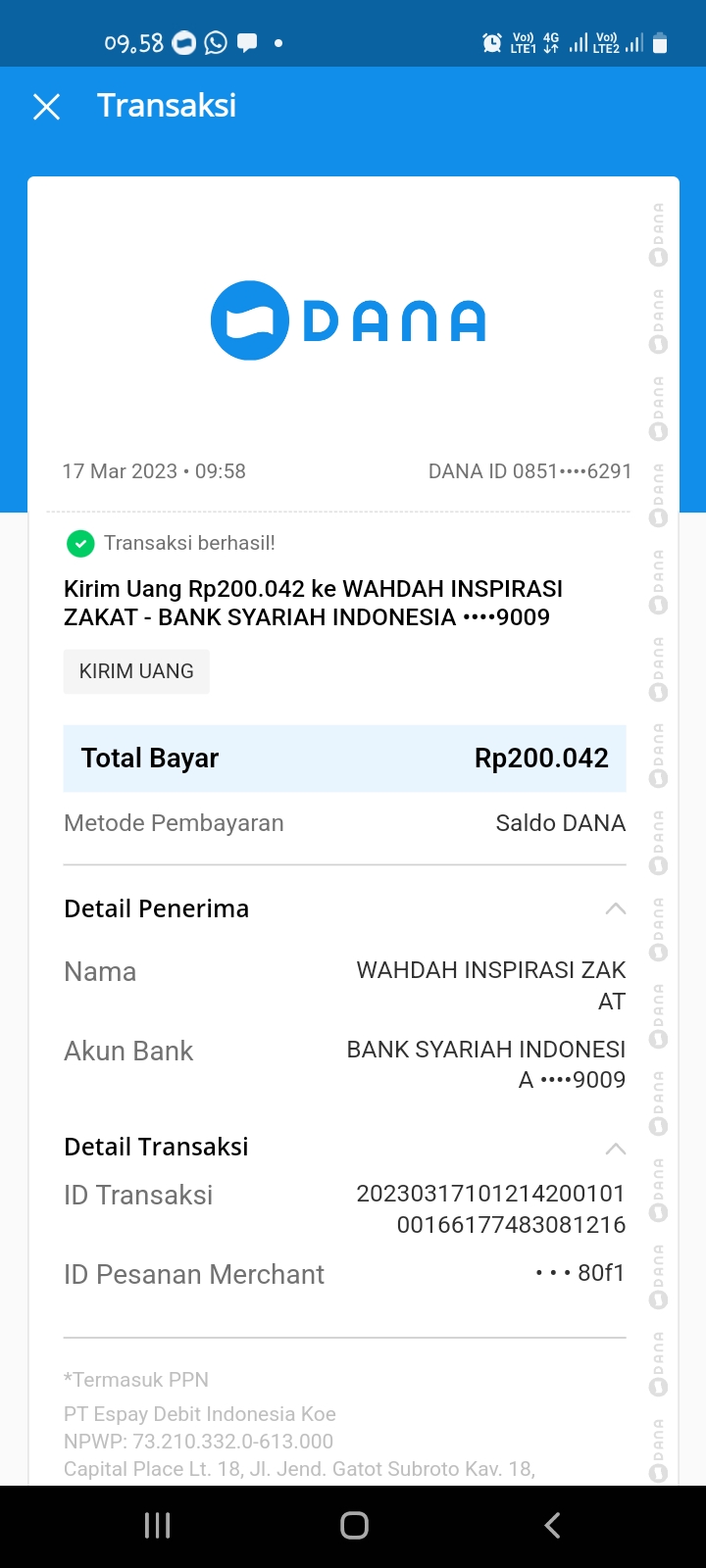Go to the phone's home screen
Viewport: 706px width, 1568px height.
click(x=354, y=1525)
